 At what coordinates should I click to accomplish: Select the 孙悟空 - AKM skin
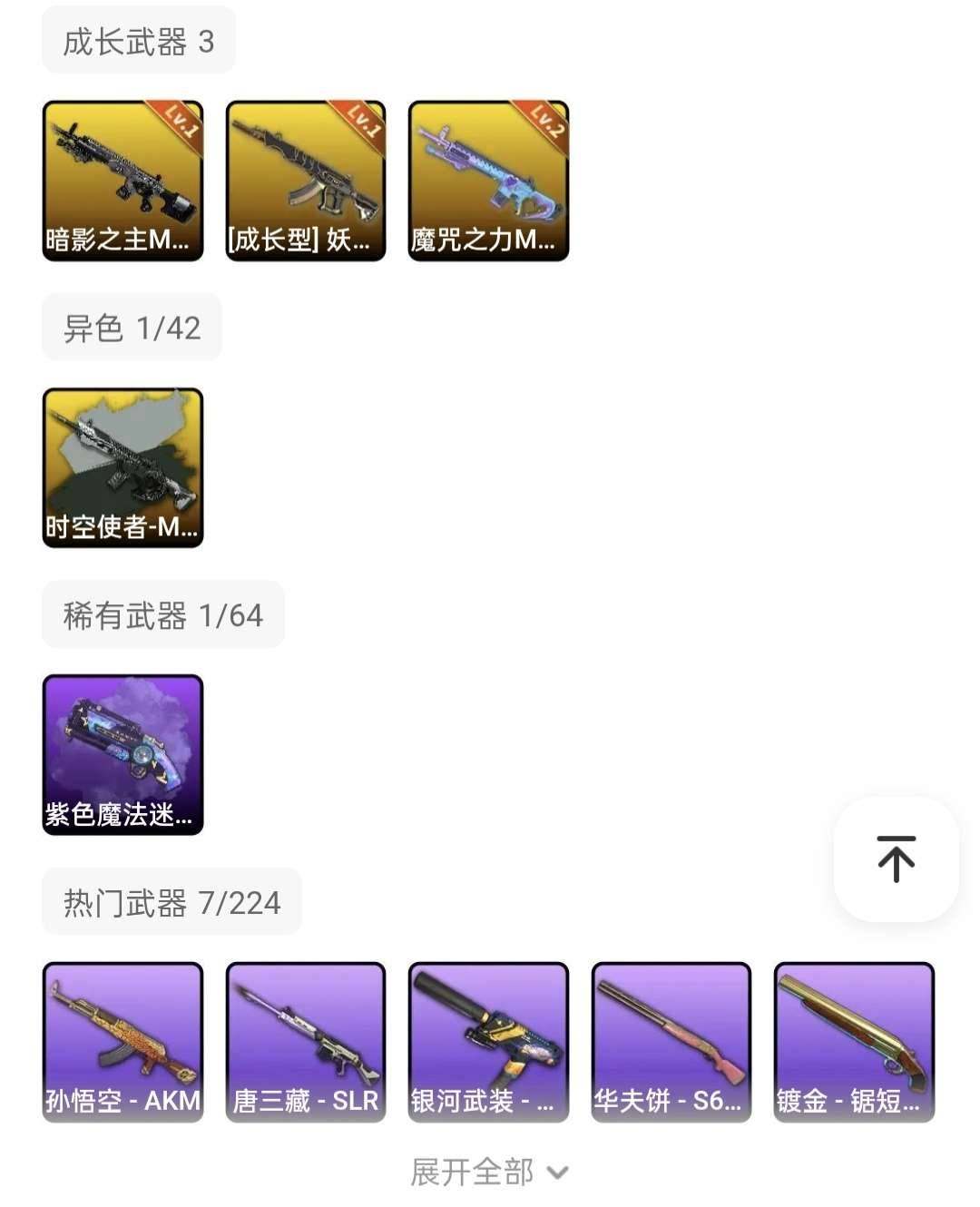[122, 1042]
